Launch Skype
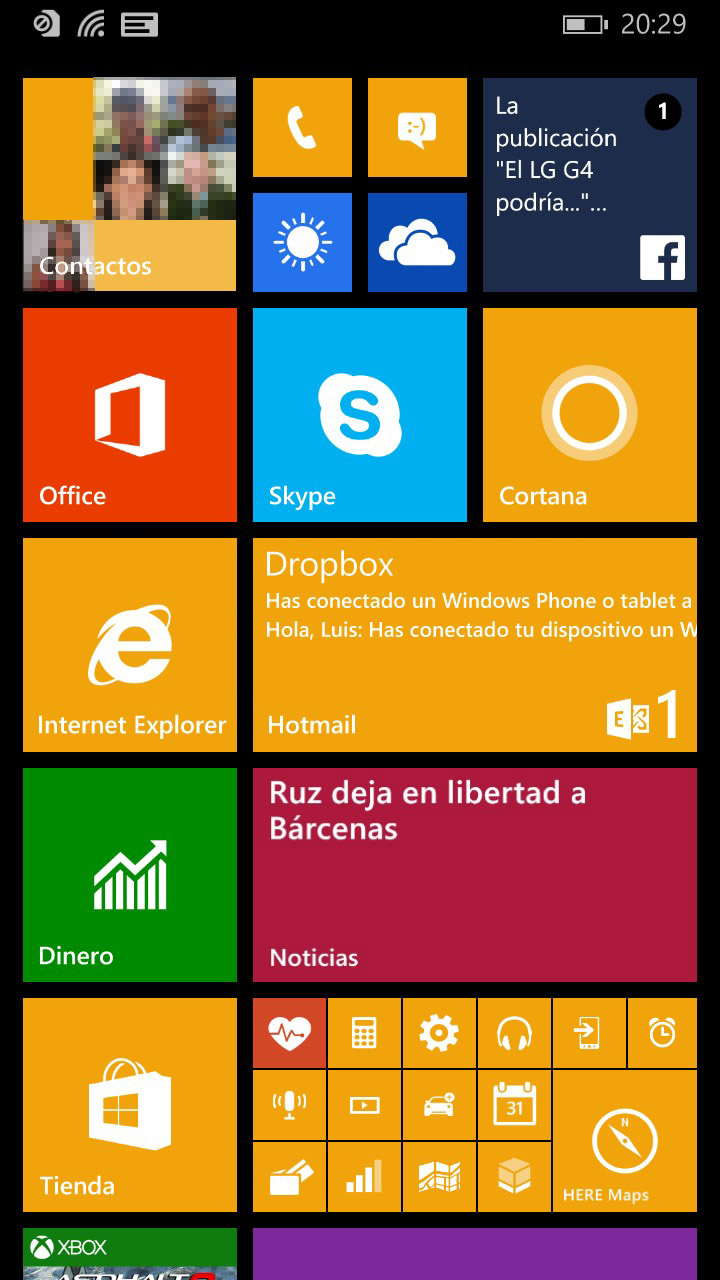 [x=360, y=415]
